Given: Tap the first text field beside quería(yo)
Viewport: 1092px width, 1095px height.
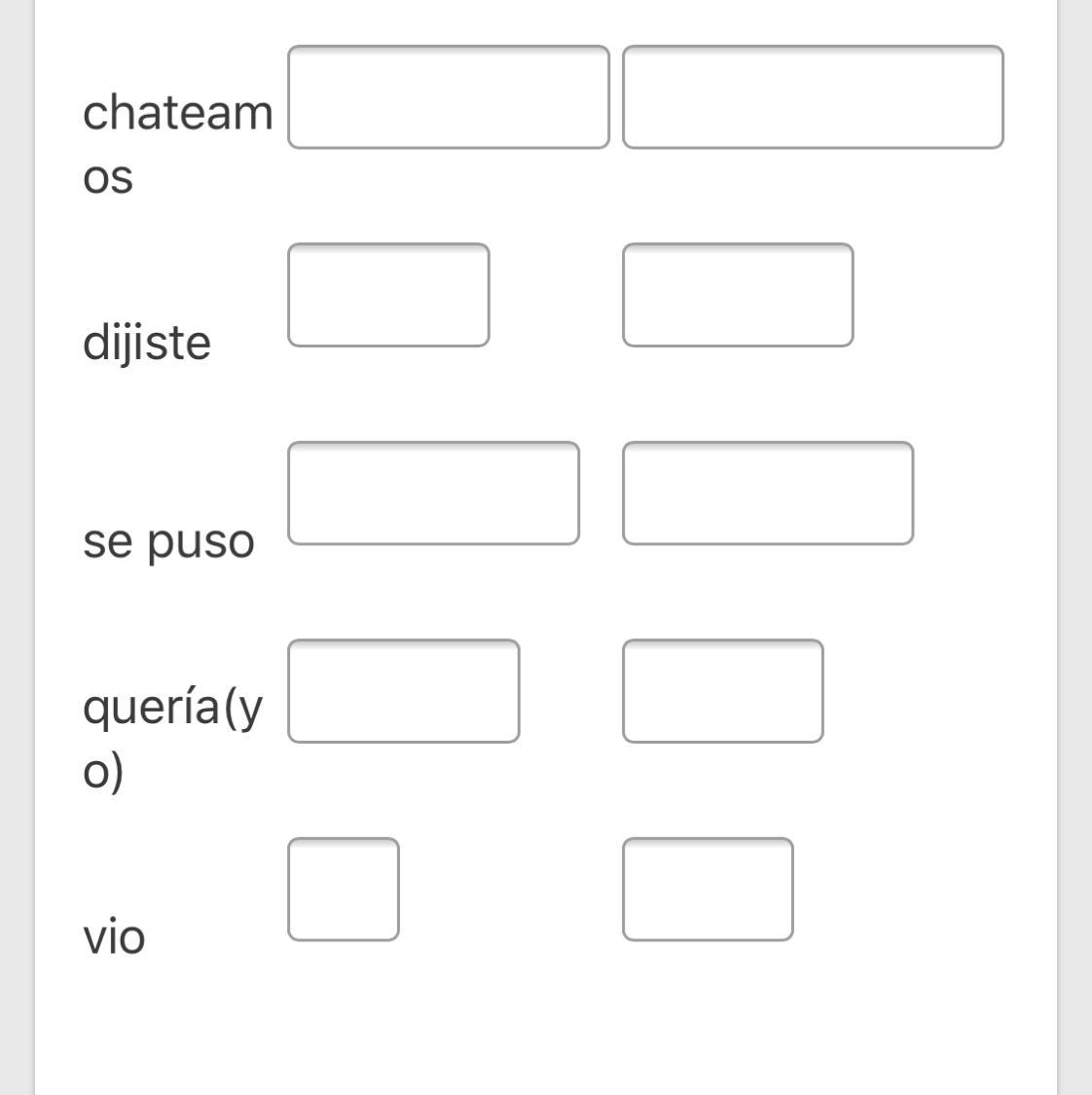Looking at the screenshot, I should 403,691.
